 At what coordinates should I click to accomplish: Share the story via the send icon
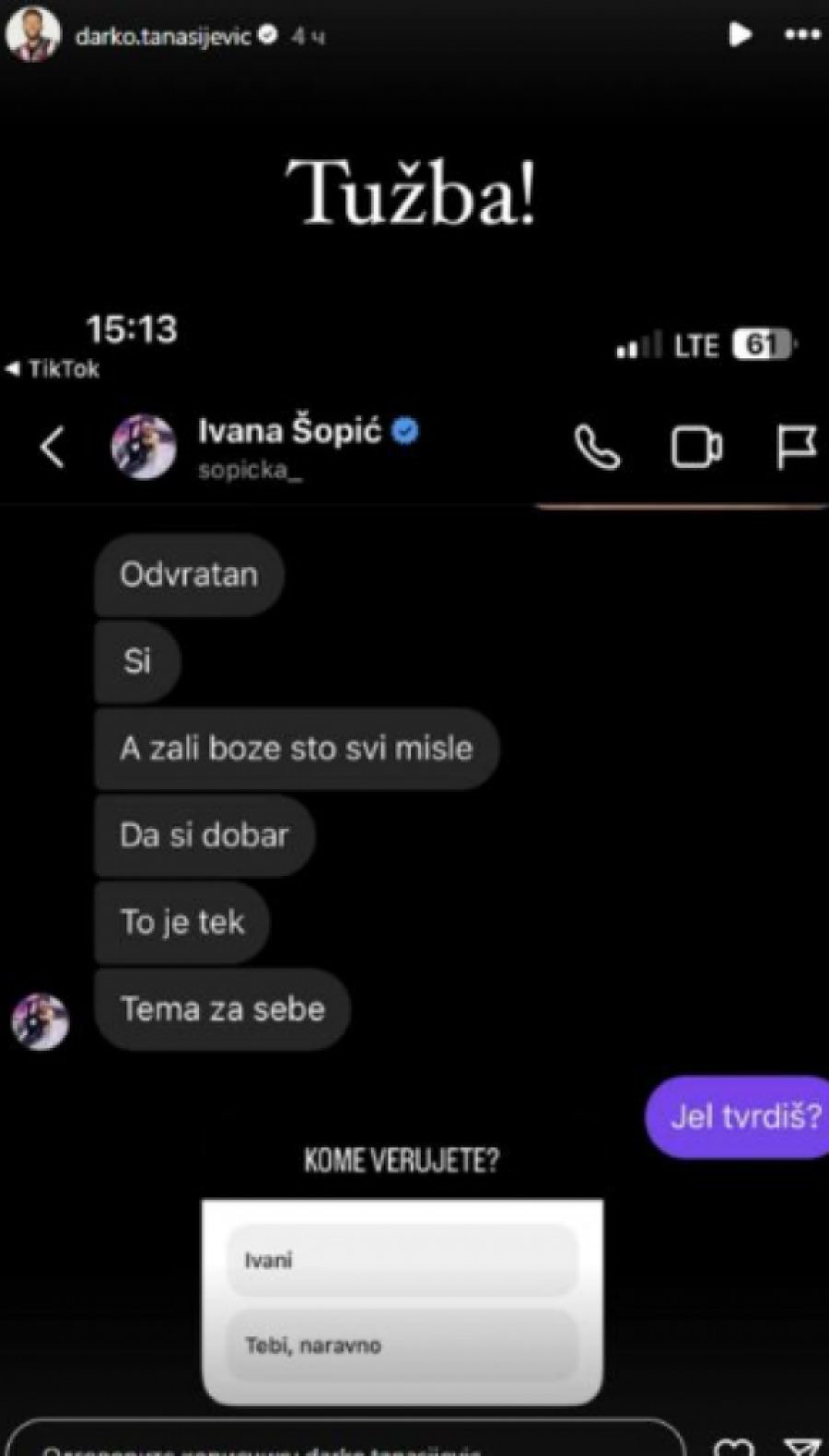click(801, 1447)
